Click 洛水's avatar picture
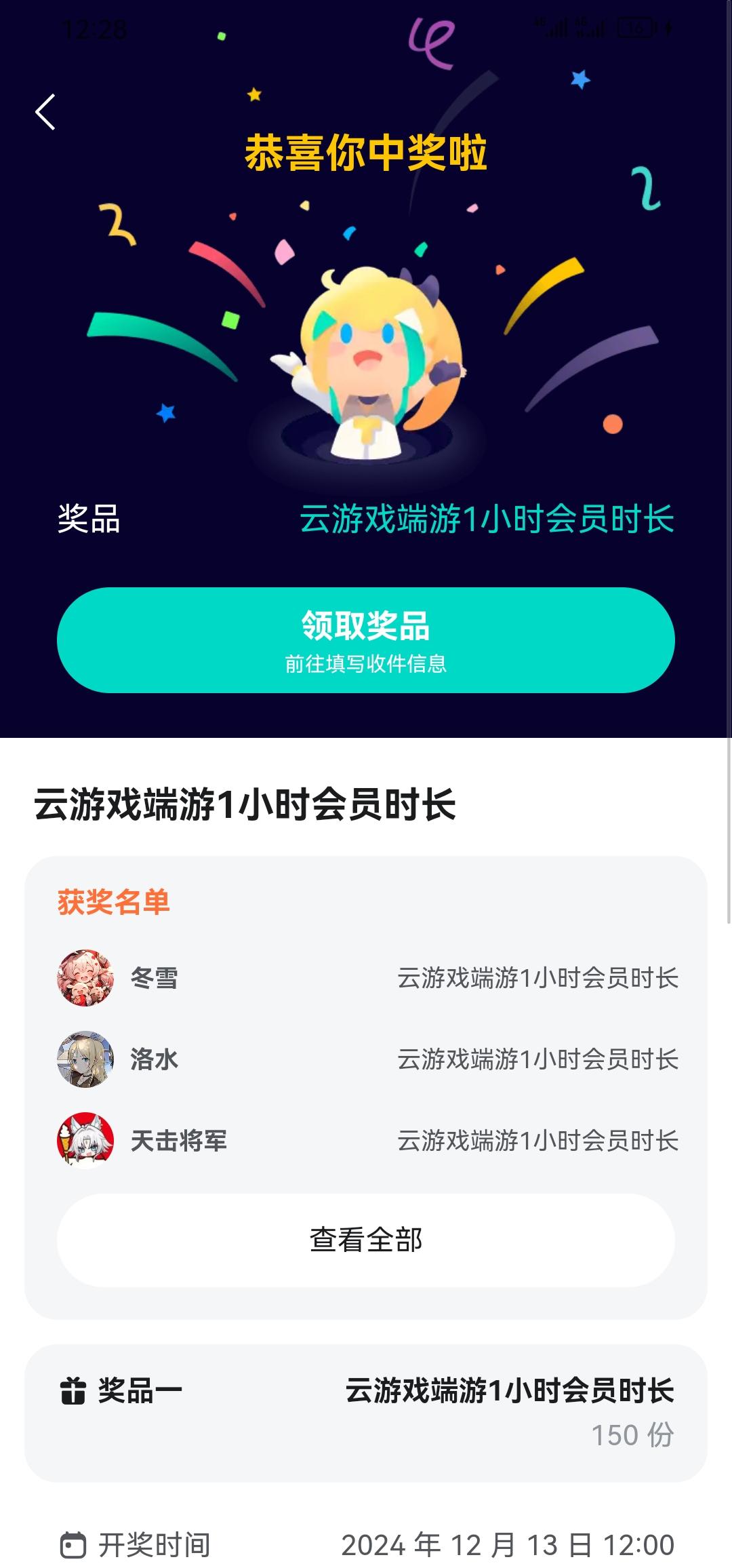The height and width of the screenshot is (1568, 732). tap(85, 1059)
